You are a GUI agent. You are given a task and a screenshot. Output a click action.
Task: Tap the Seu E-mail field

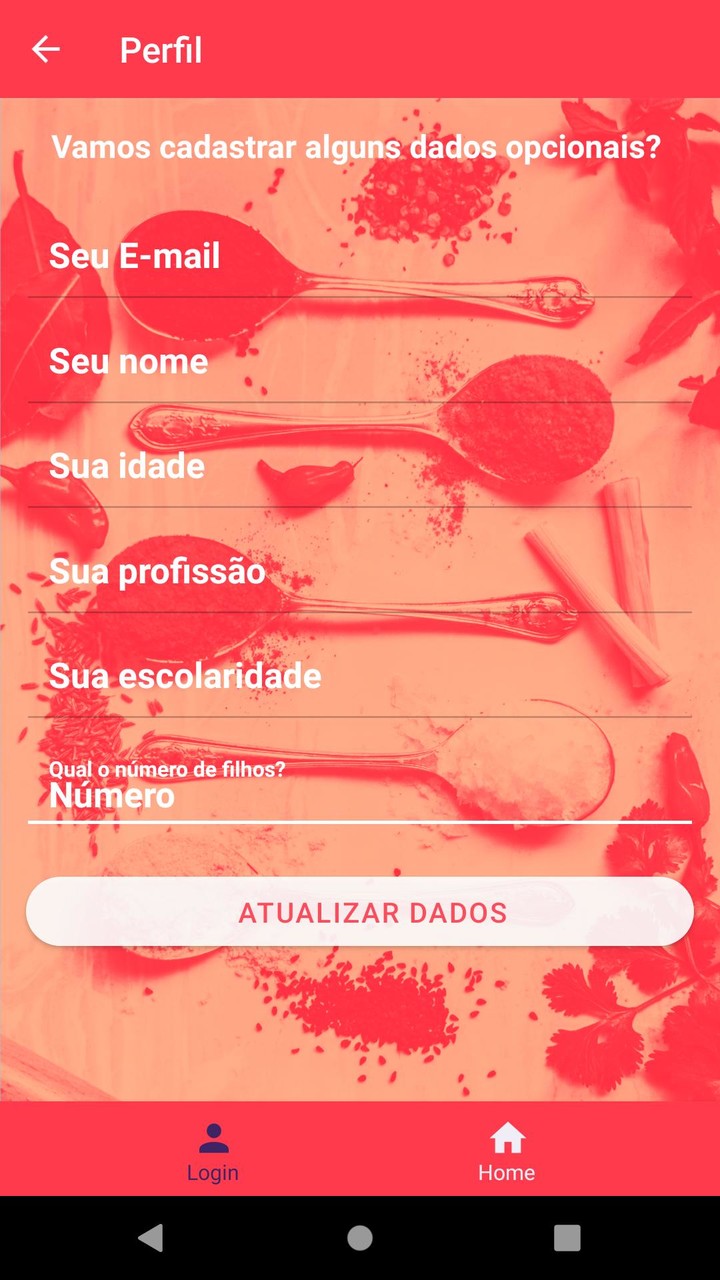[x=360, y=257]
